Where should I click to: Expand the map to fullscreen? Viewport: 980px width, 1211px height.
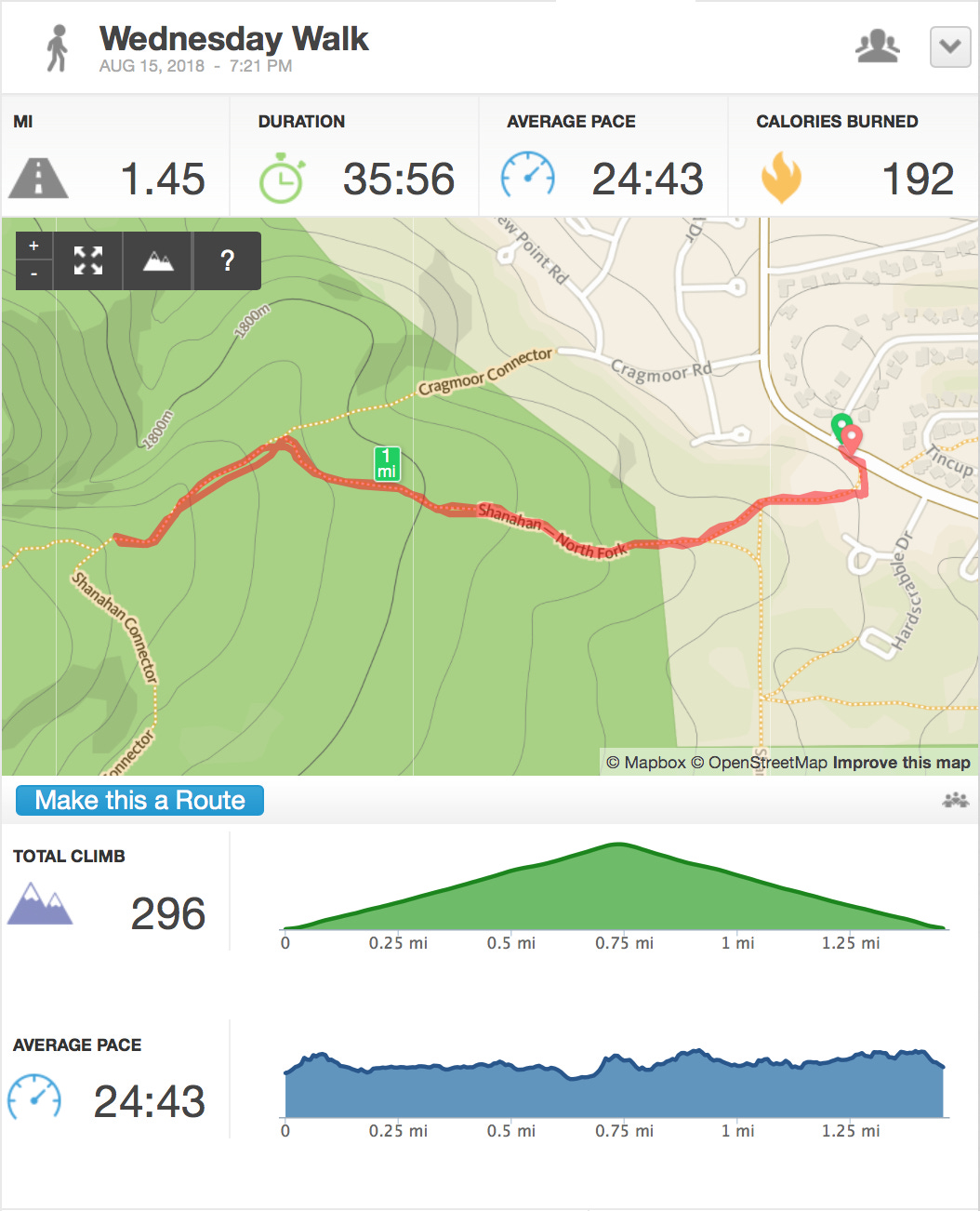(x=88, y=260)
